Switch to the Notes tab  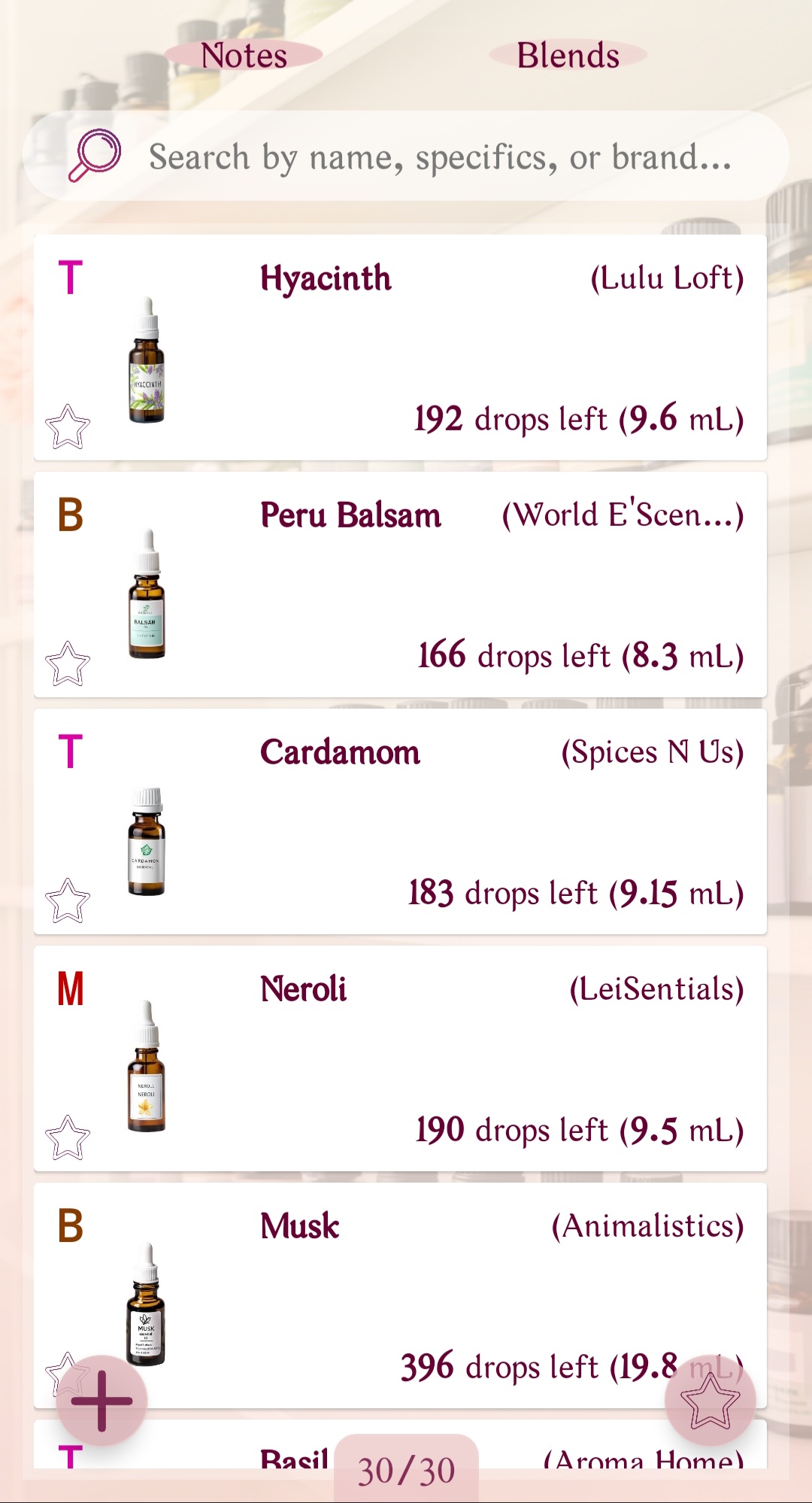click(244, 56)
